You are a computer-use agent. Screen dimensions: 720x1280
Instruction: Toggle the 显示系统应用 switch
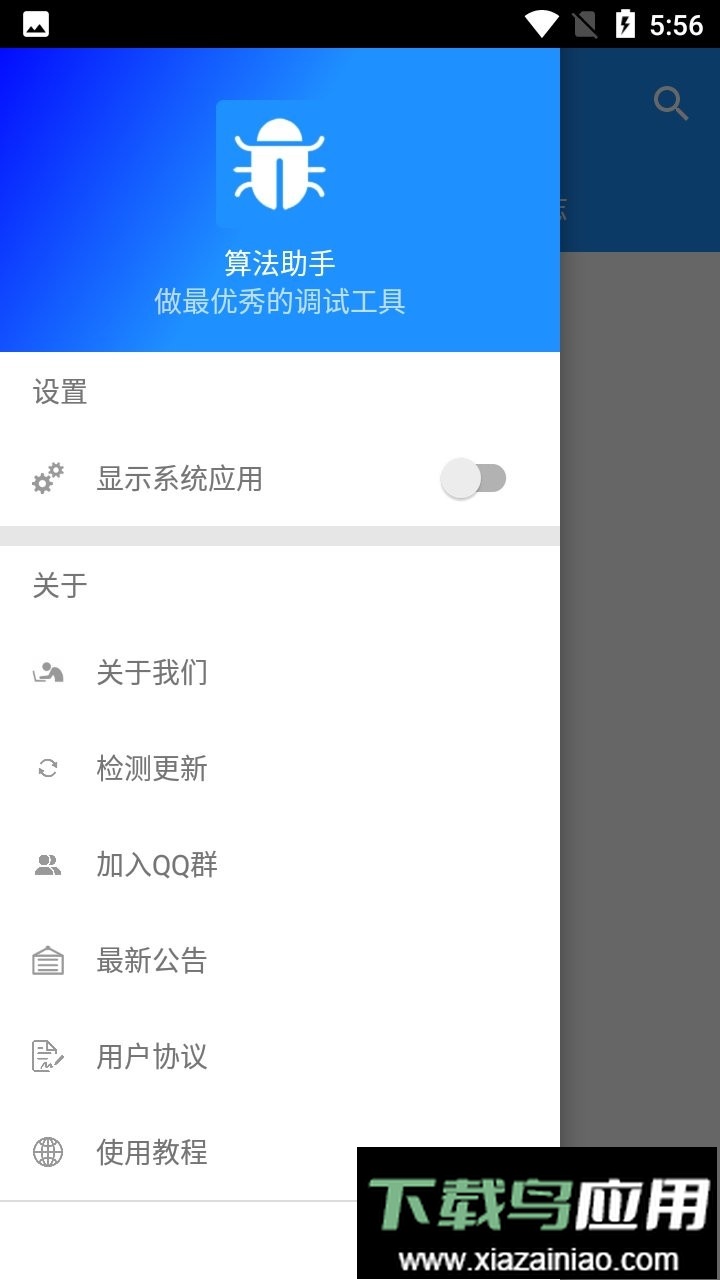coord(473,479)
